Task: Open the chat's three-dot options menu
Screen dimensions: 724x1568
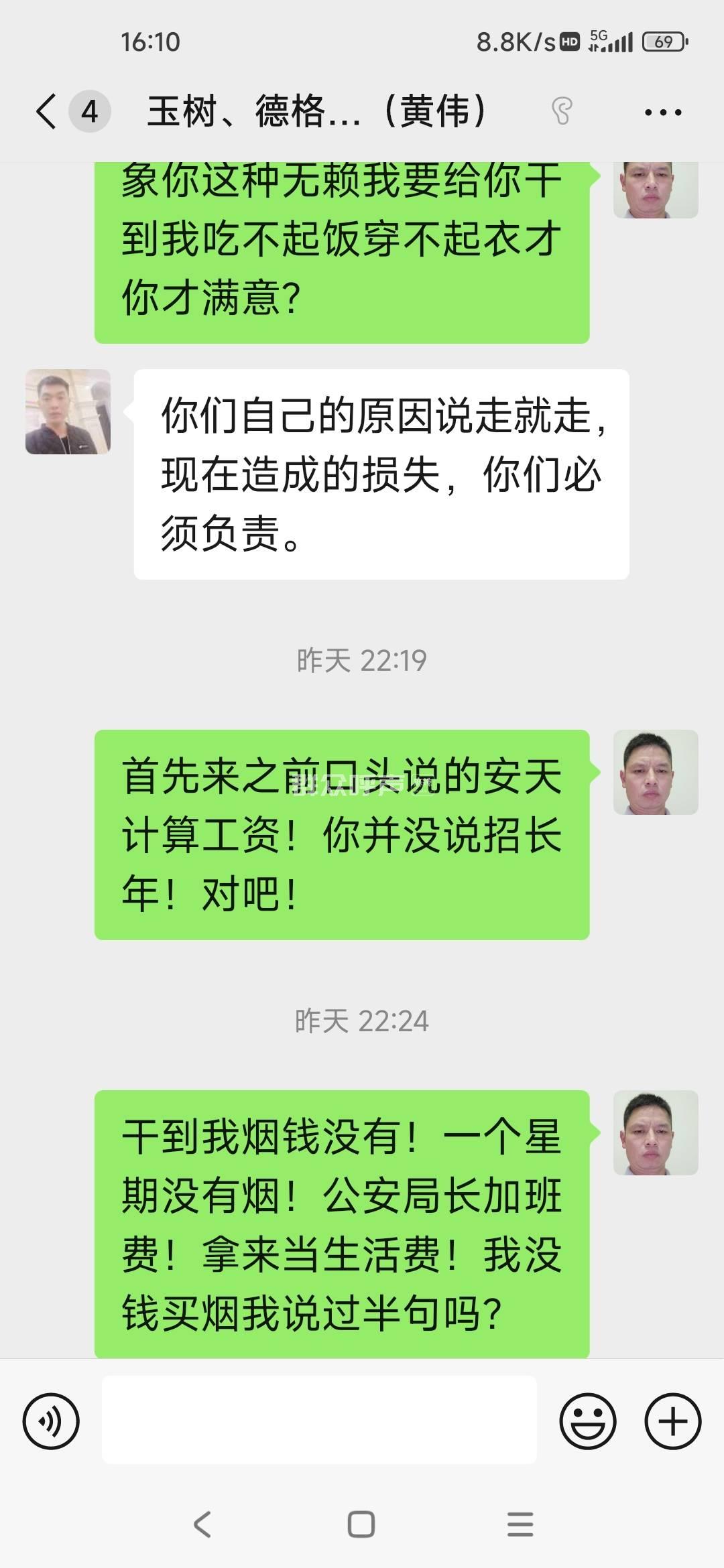Action: [x=662, y=112]
